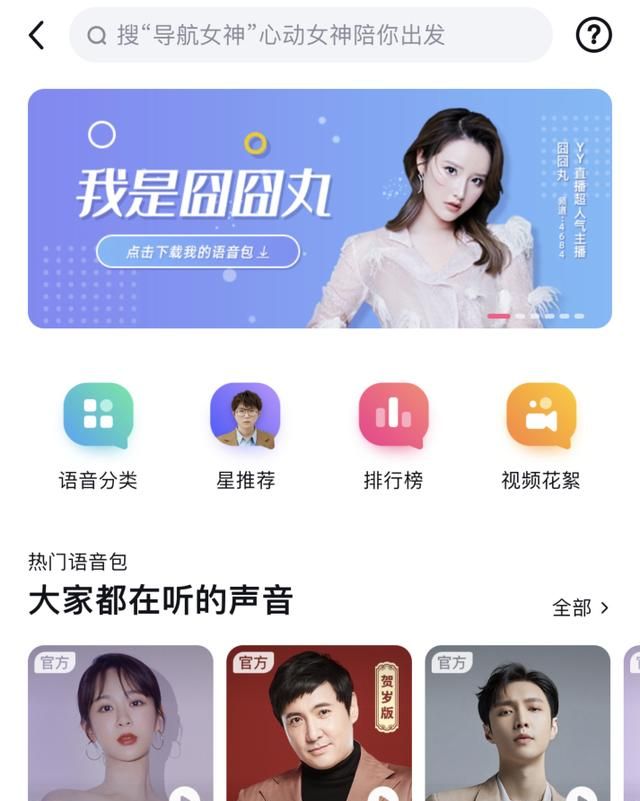The height and width of the screenshot is (801, 640).
Task: Open the help question mark icon
Action: 594,36
